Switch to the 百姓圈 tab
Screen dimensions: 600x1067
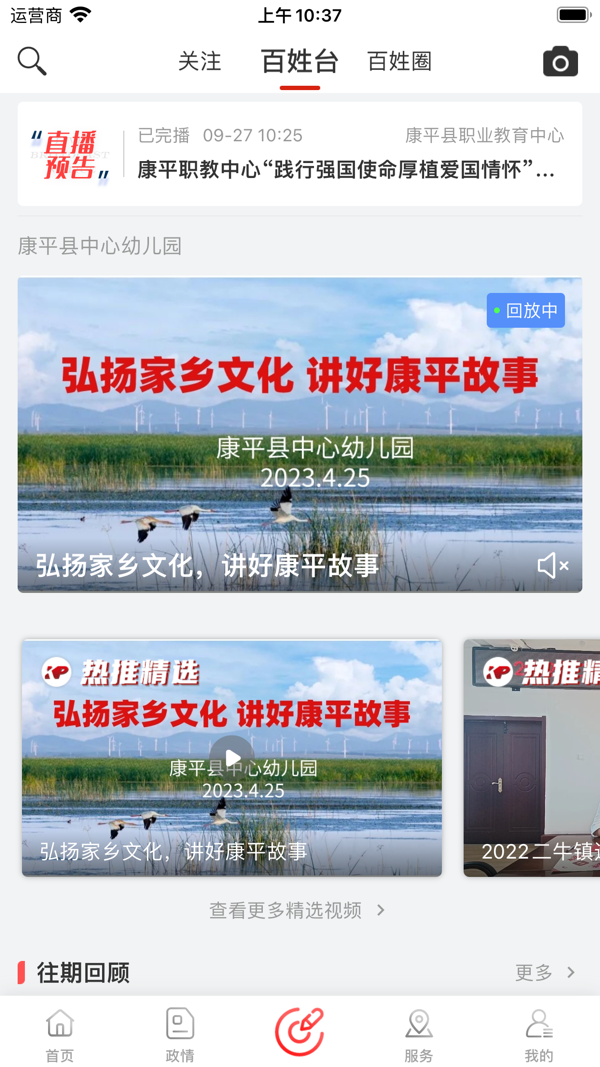[399, 61]
